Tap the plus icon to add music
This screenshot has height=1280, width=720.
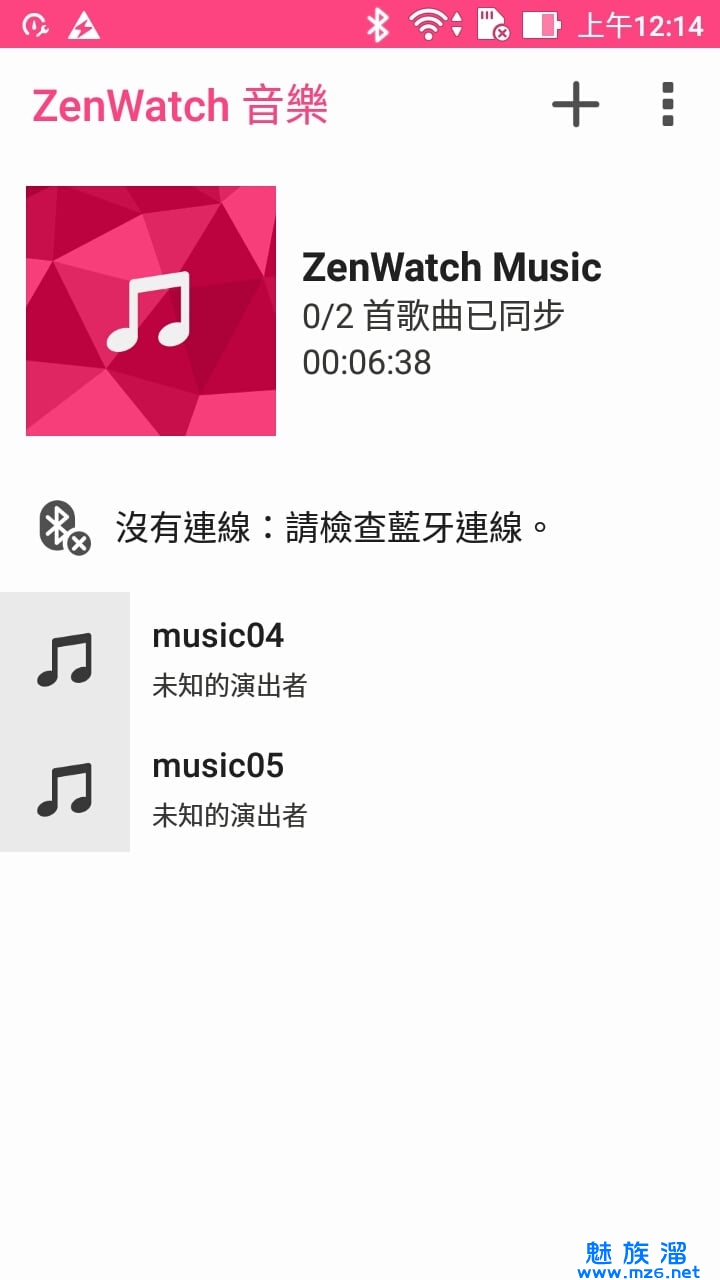click(x=576, y=104)
